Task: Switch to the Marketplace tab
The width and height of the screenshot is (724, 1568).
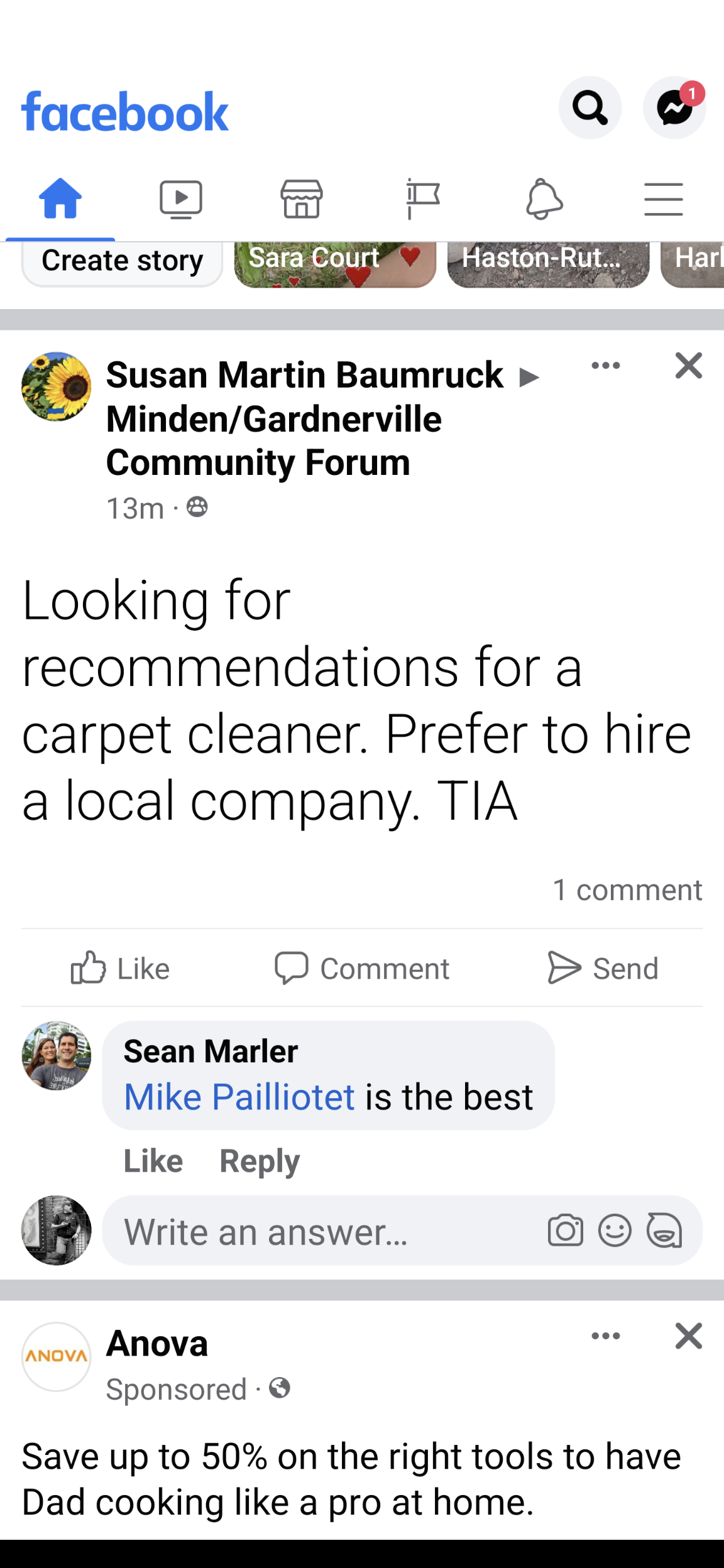Action: click(302, 200)
